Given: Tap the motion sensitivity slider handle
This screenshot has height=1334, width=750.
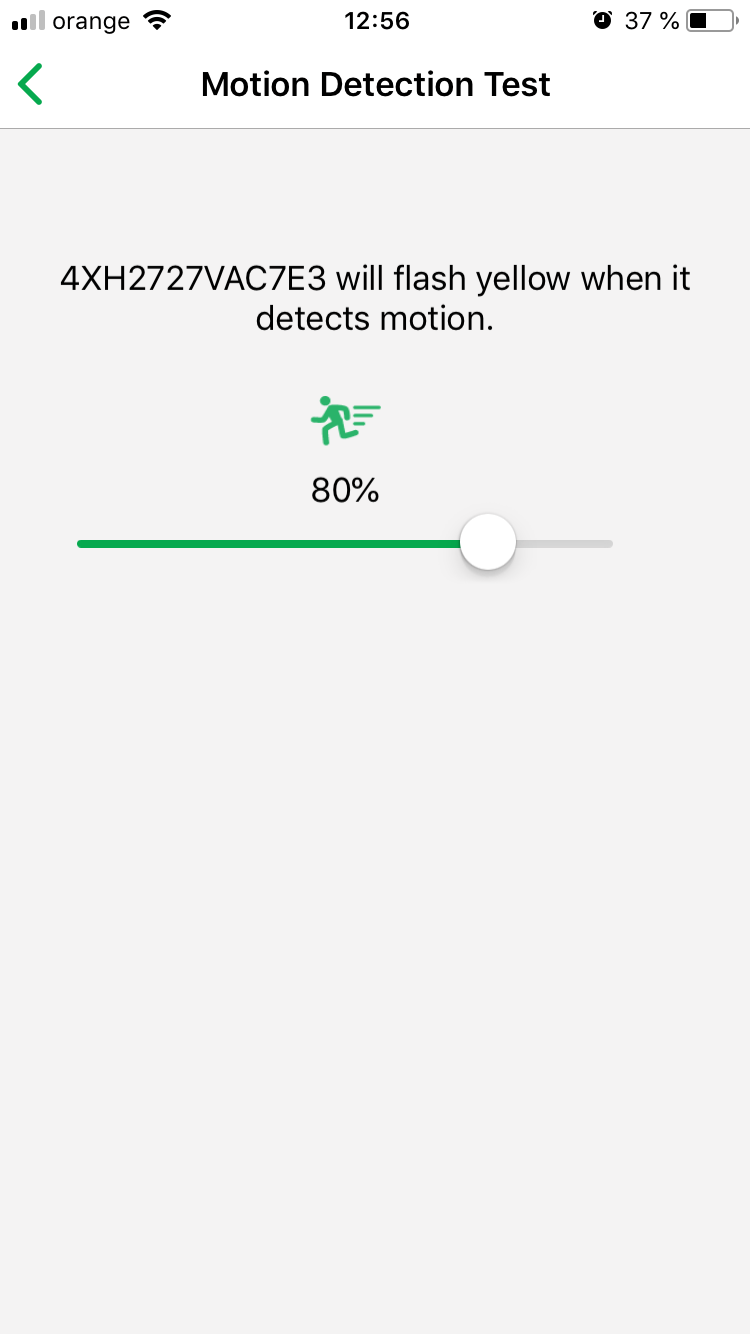Looking at the screenshot, I should tap(487, 543).
